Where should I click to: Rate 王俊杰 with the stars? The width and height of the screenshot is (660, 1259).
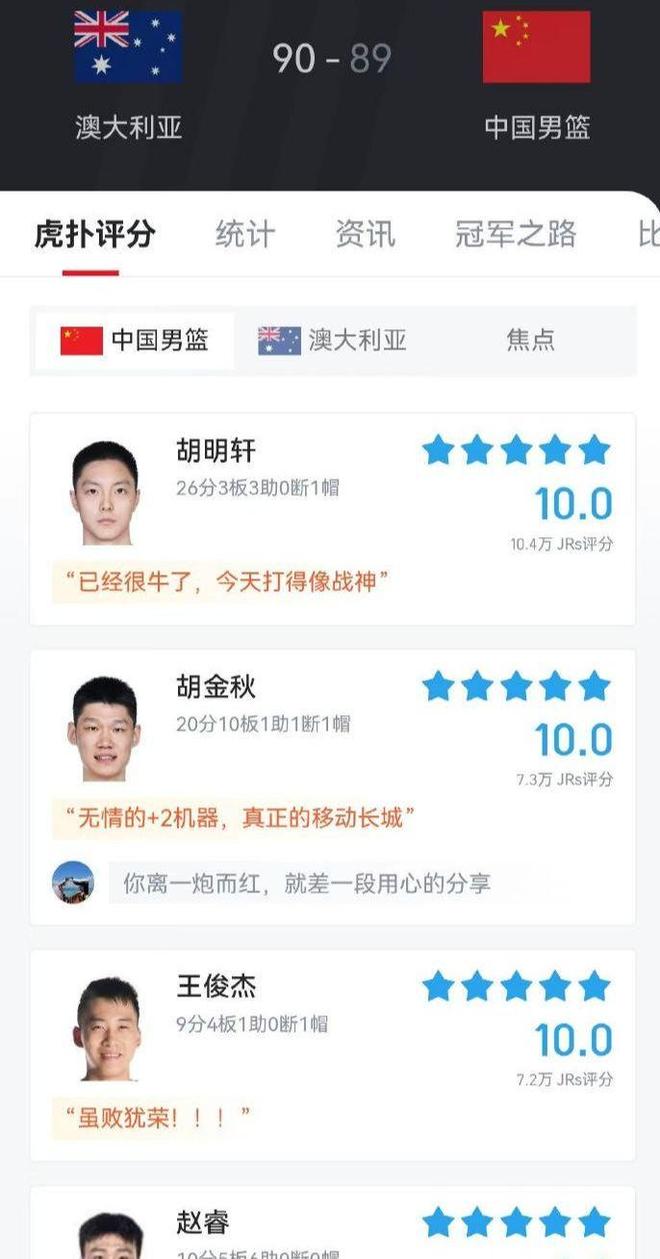516,986
